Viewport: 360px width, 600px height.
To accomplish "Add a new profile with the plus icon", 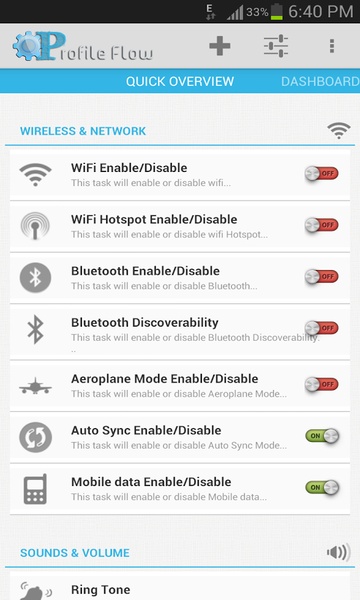I will pos(220,46).
